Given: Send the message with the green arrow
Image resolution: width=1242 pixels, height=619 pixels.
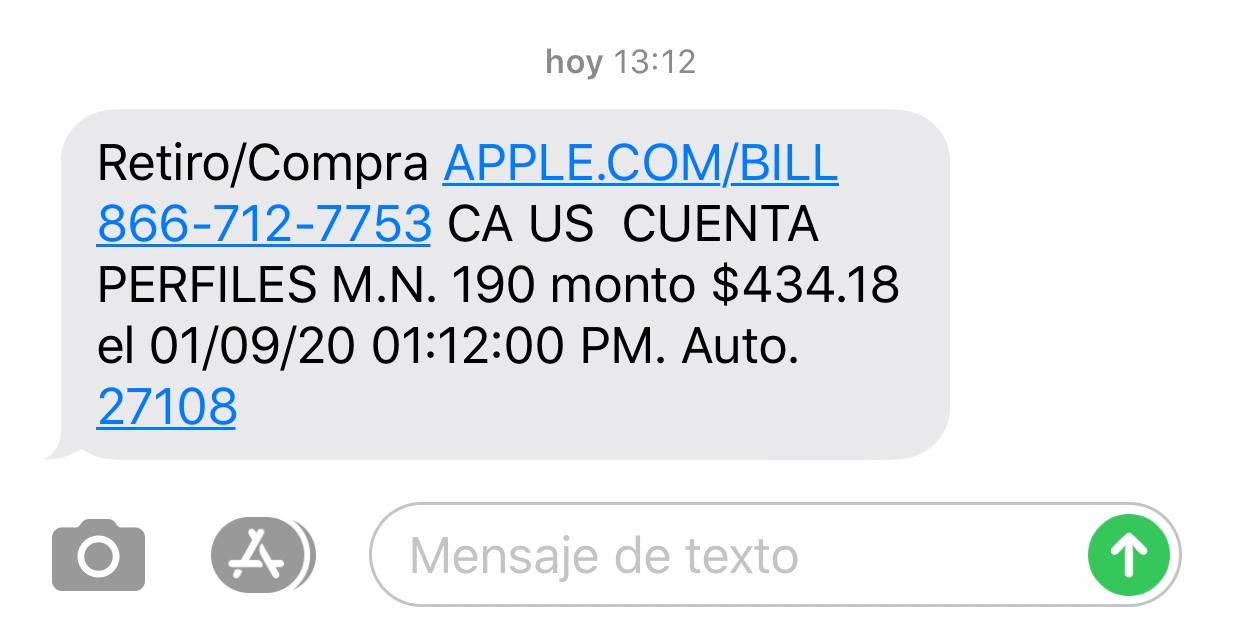Looking at the screenshot, I should pos(1129,555).
